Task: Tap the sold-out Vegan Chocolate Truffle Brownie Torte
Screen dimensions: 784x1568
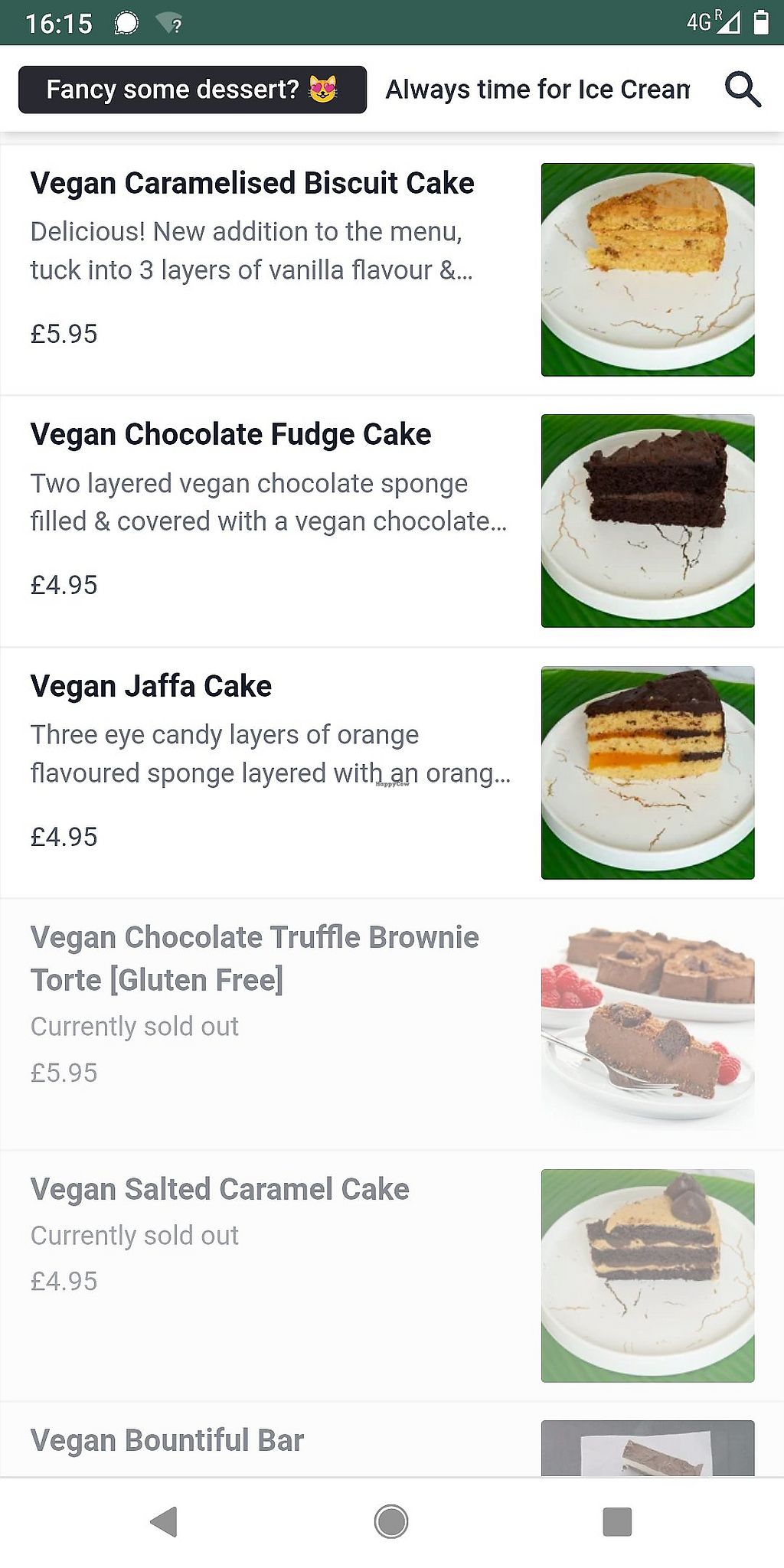Action: coord(254,959)
